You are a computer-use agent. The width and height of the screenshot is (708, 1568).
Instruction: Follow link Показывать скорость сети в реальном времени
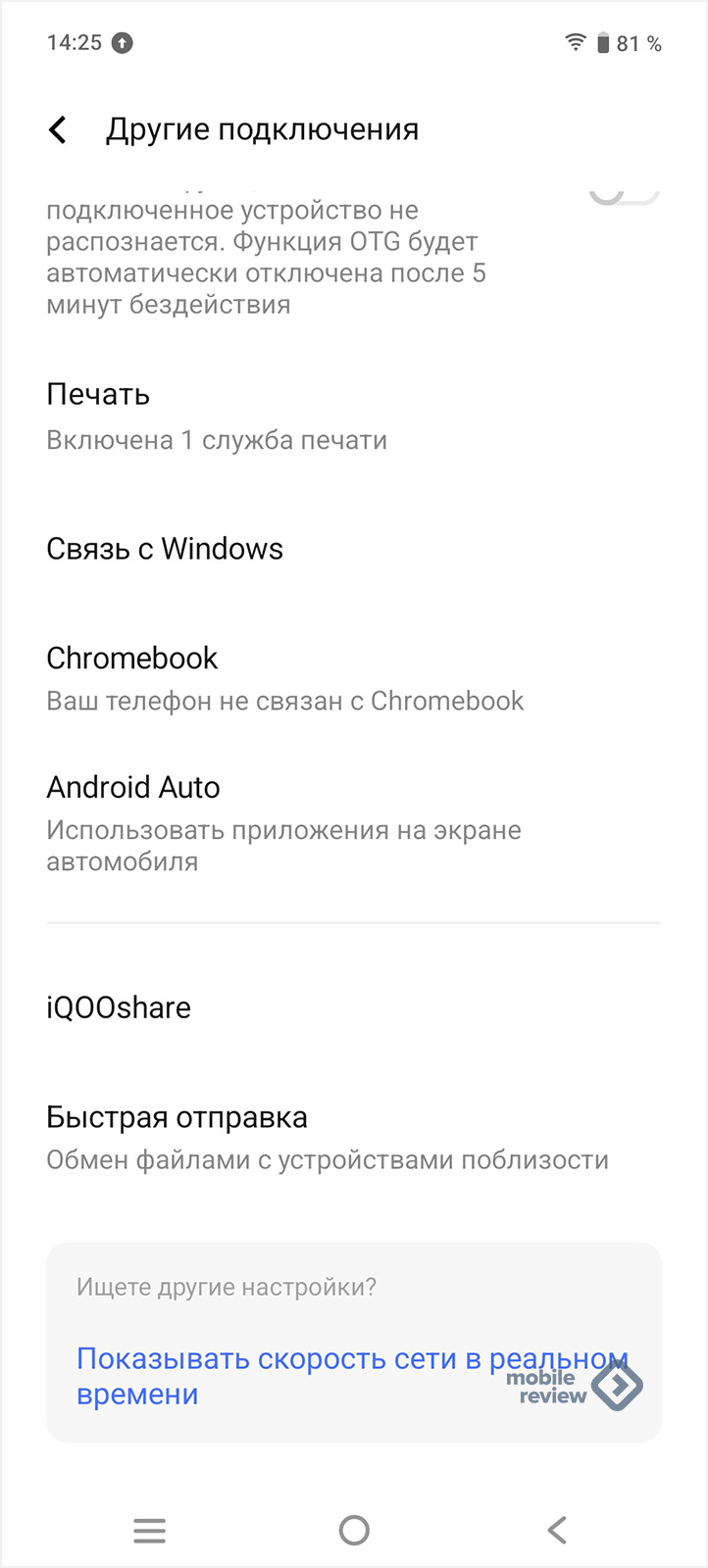[352, 1376]
